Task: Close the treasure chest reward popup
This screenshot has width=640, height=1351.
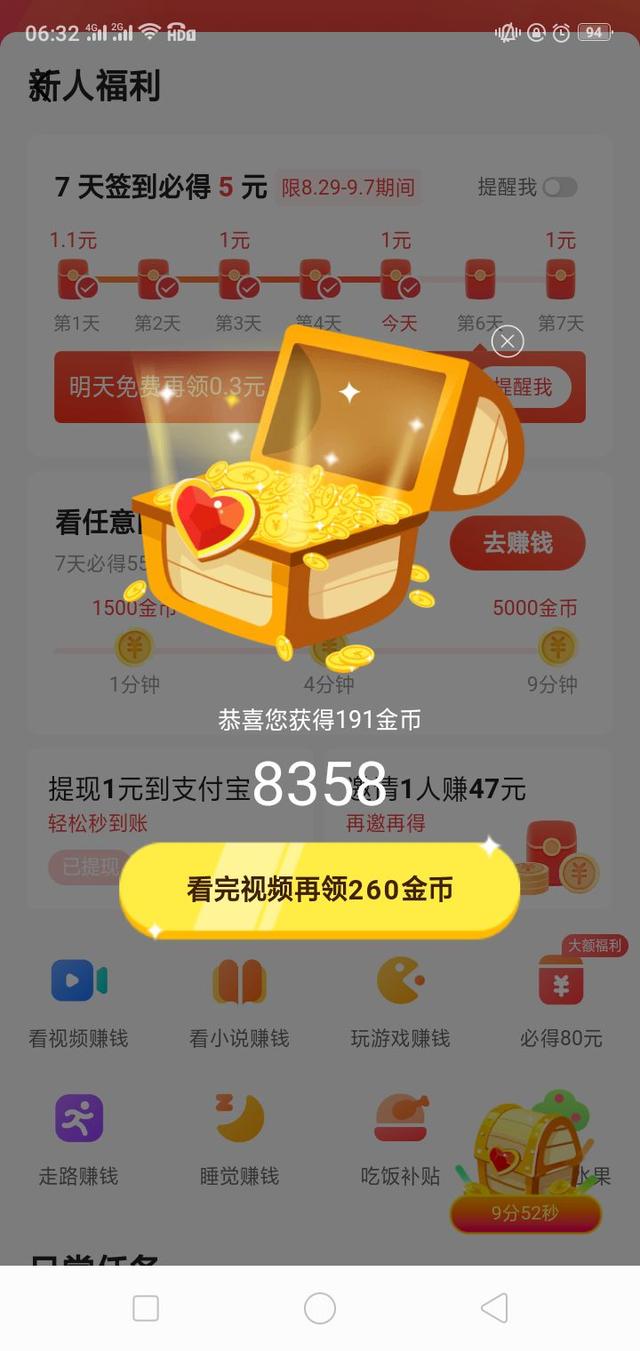Action: point(507,342)
